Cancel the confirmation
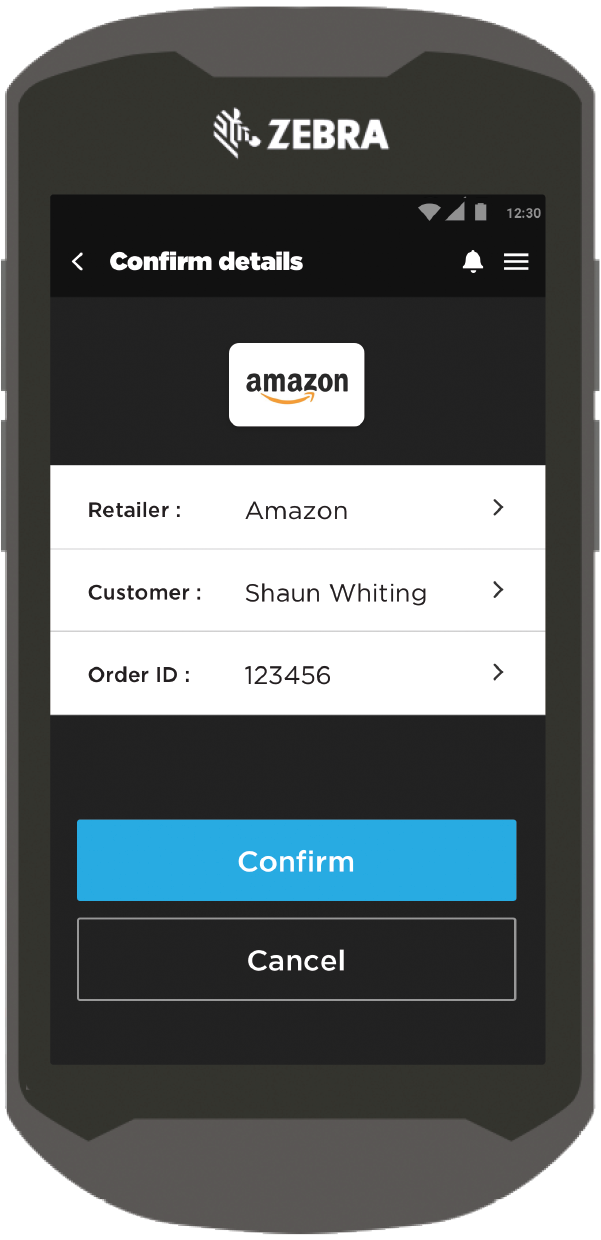Viewport: 601px width, 1240px height. [297, 960]
